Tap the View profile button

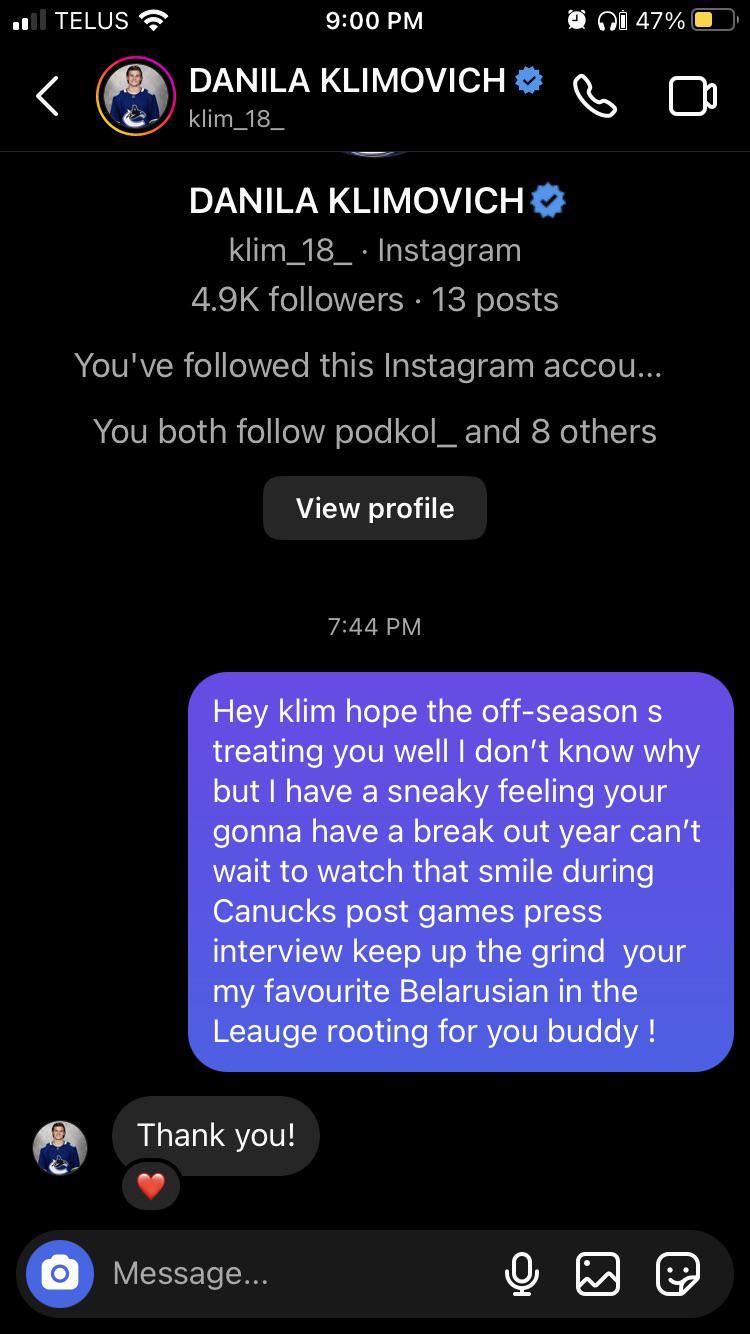(x=375, y=508)
